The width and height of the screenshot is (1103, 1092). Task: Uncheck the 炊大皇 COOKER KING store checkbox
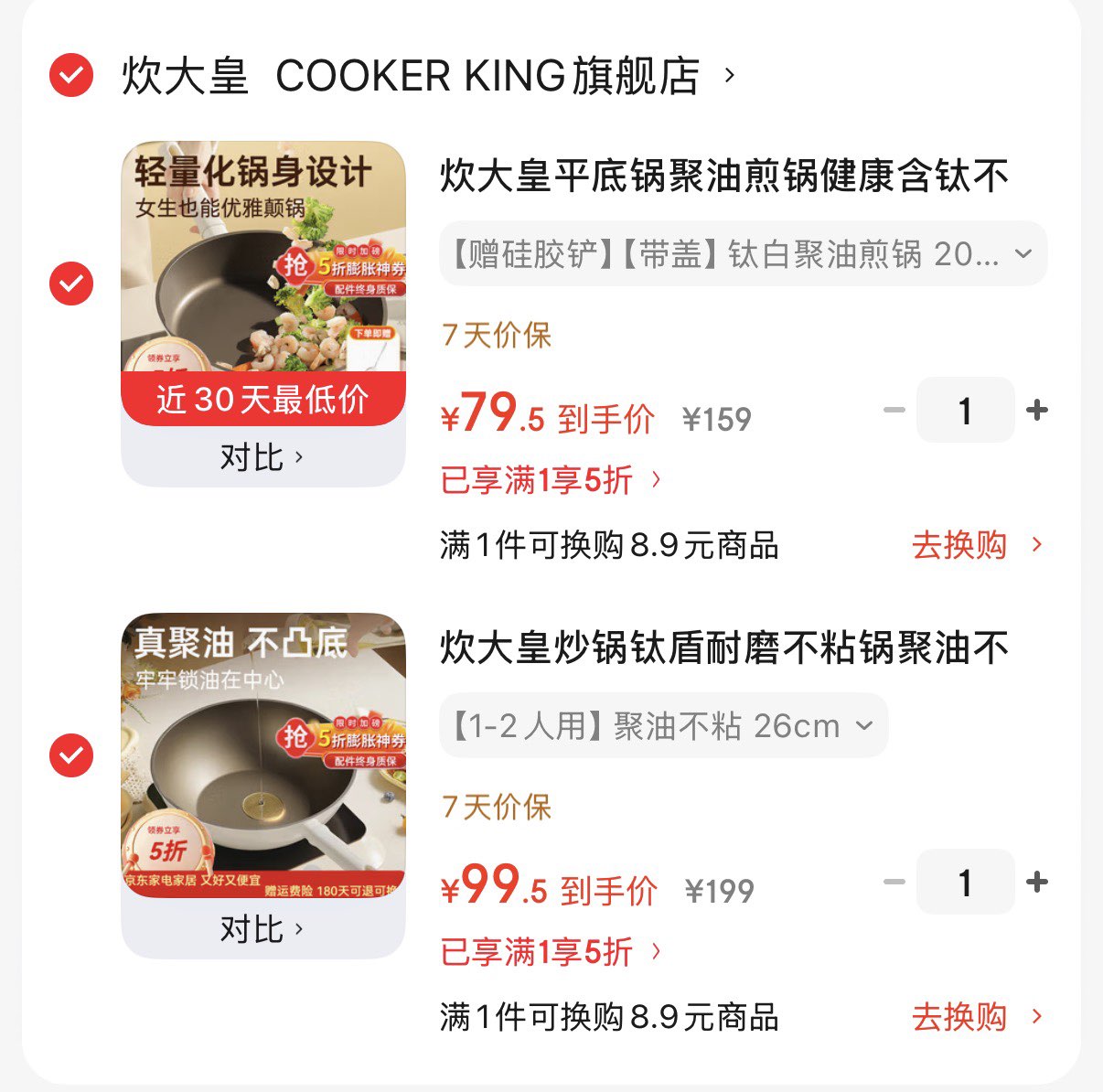[x=71, y=75]
